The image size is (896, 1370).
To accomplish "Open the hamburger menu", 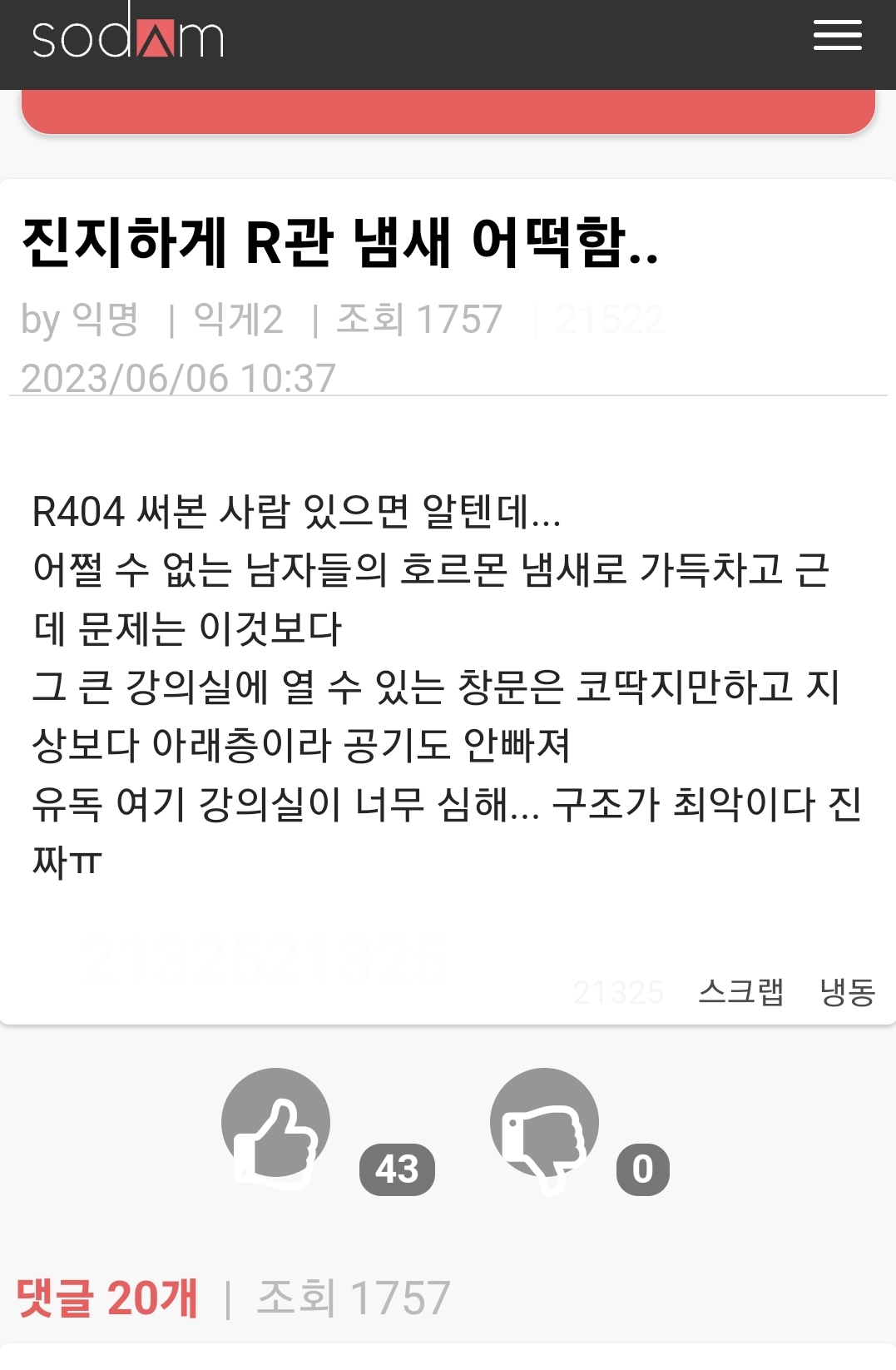I will click(837, 37).
